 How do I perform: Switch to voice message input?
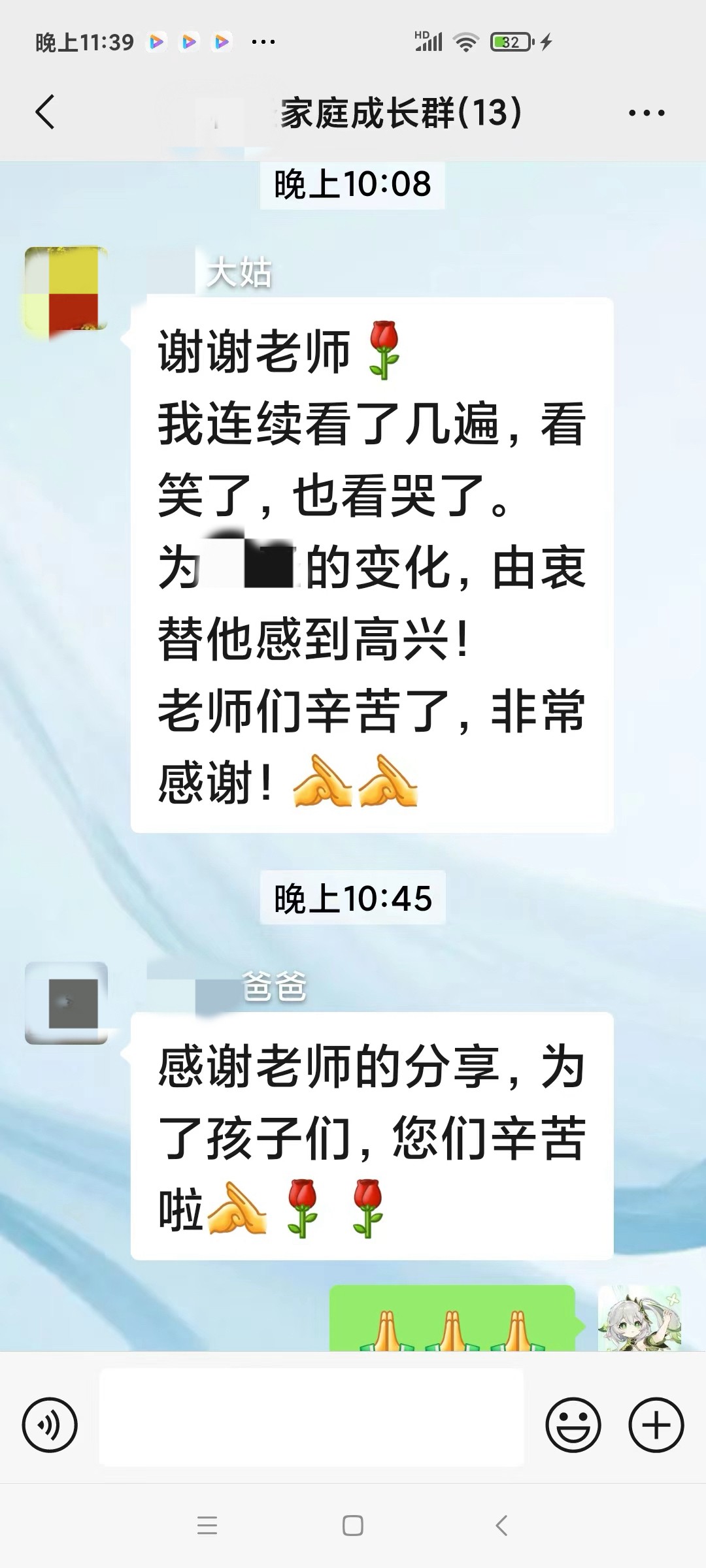point(50,1425)
